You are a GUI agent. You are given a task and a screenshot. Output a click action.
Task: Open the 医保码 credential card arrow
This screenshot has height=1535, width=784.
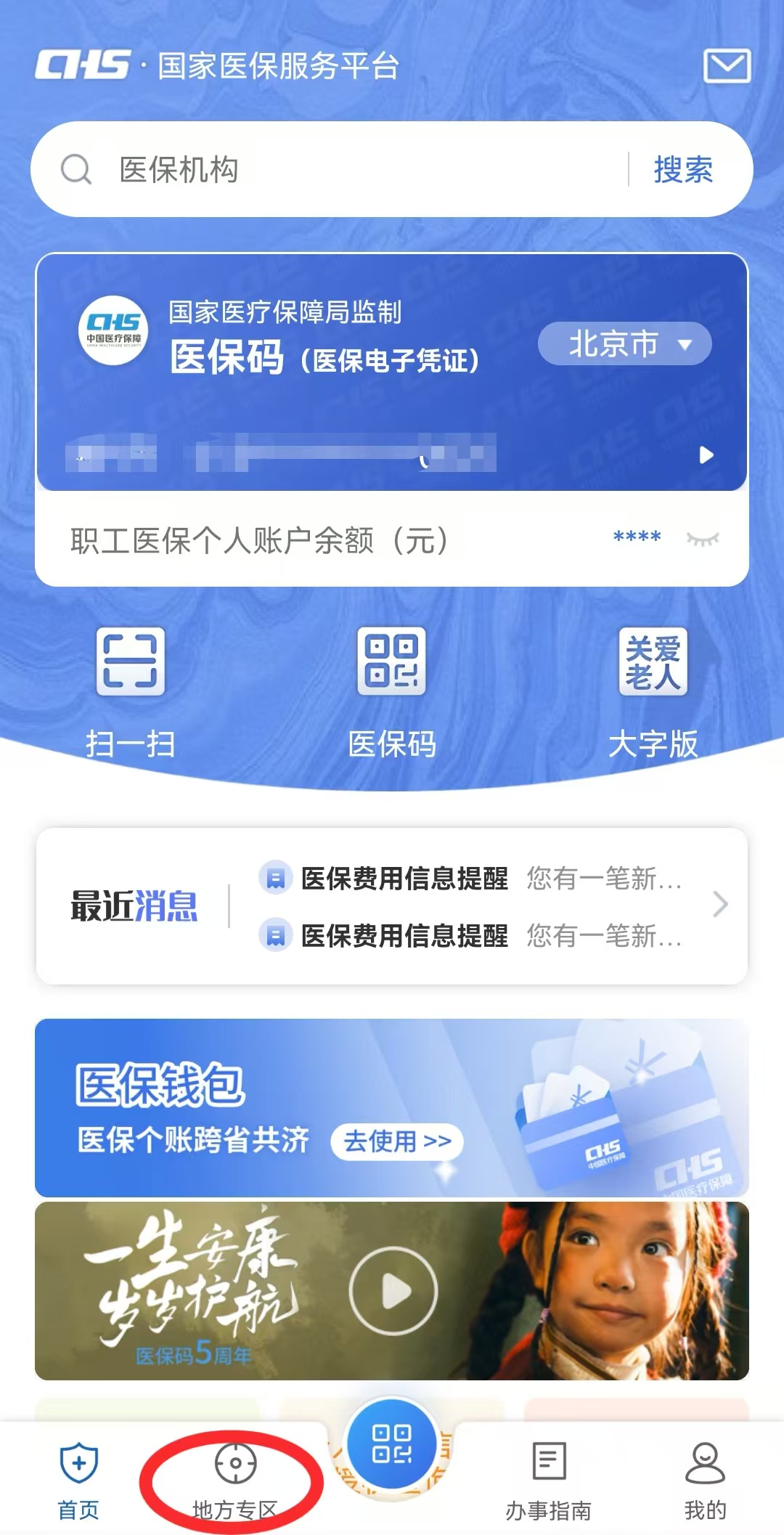(706, 455)
